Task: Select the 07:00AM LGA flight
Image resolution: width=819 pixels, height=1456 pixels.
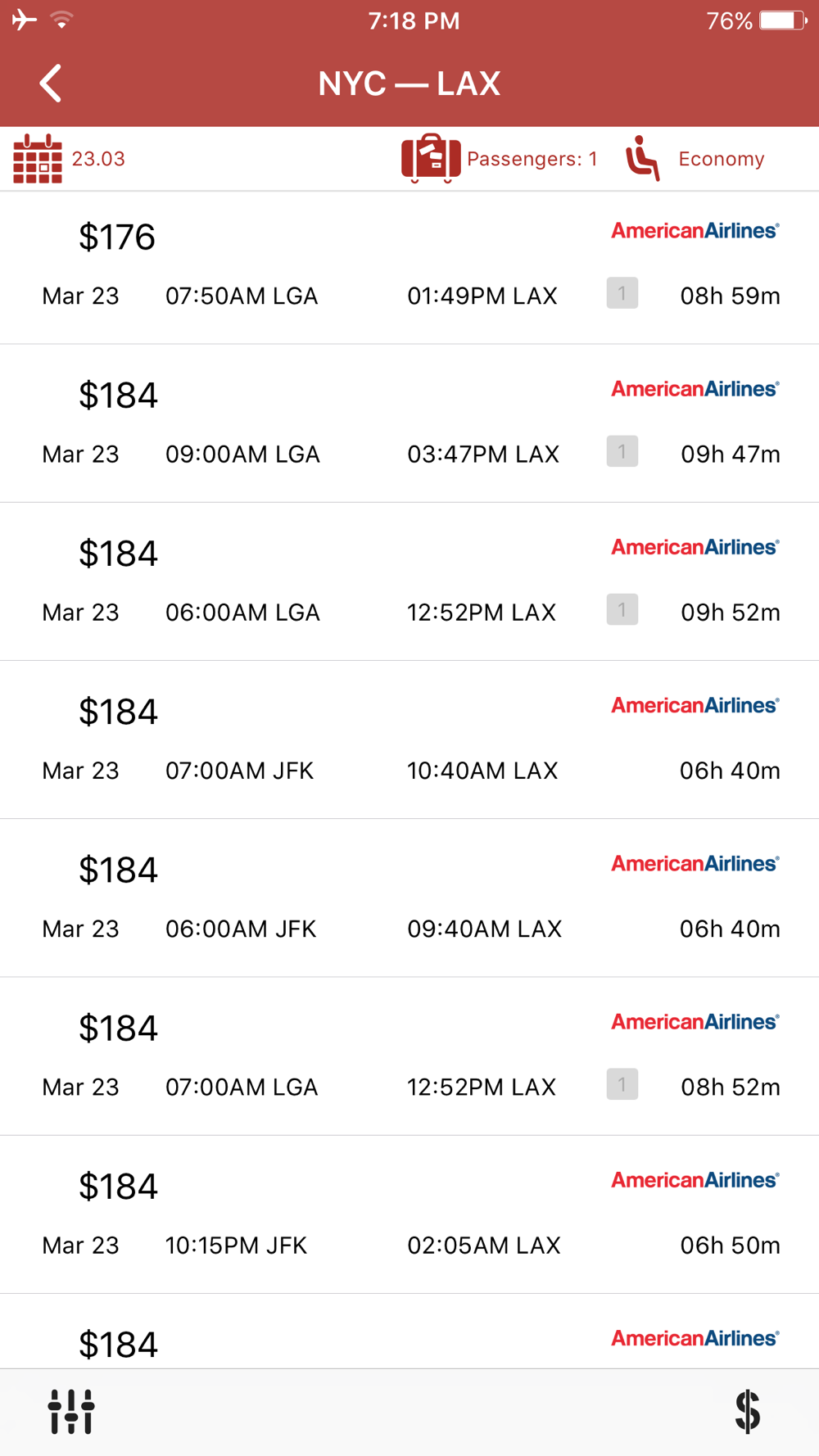Action: 409,1056
